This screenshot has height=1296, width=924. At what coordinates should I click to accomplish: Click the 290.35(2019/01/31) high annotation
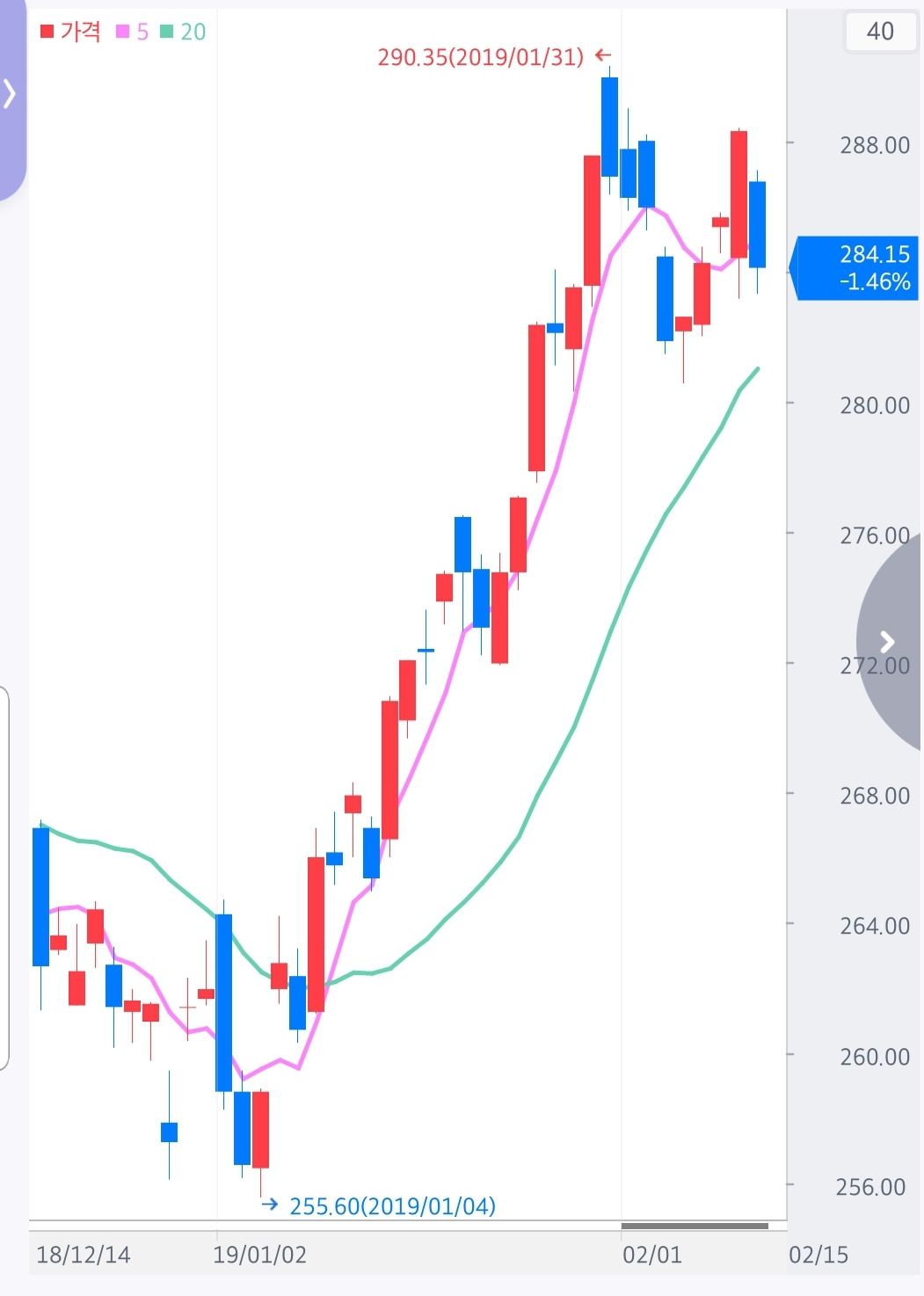click(x=481, y=57)
